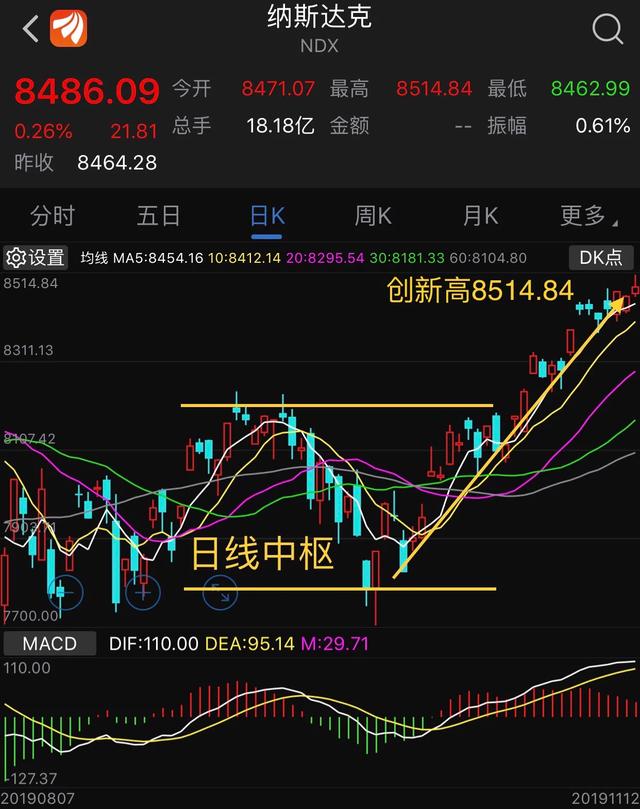Switch to the 周K chart tab
The width and height of the screenshot is (640, 809).
tap(373, 215)
